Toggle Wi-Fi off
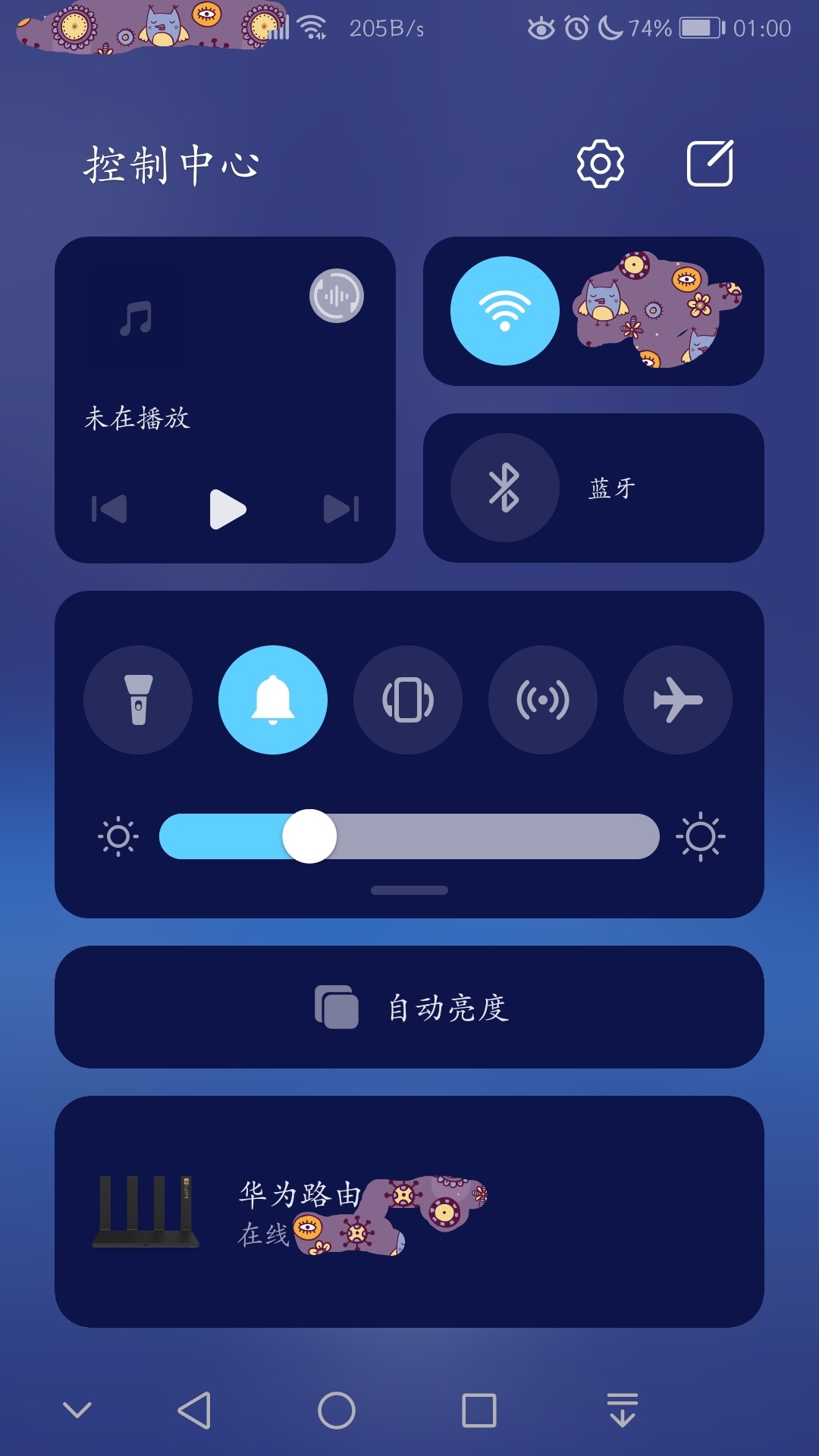The image size is (819, 1456). (x=505, y=311)
